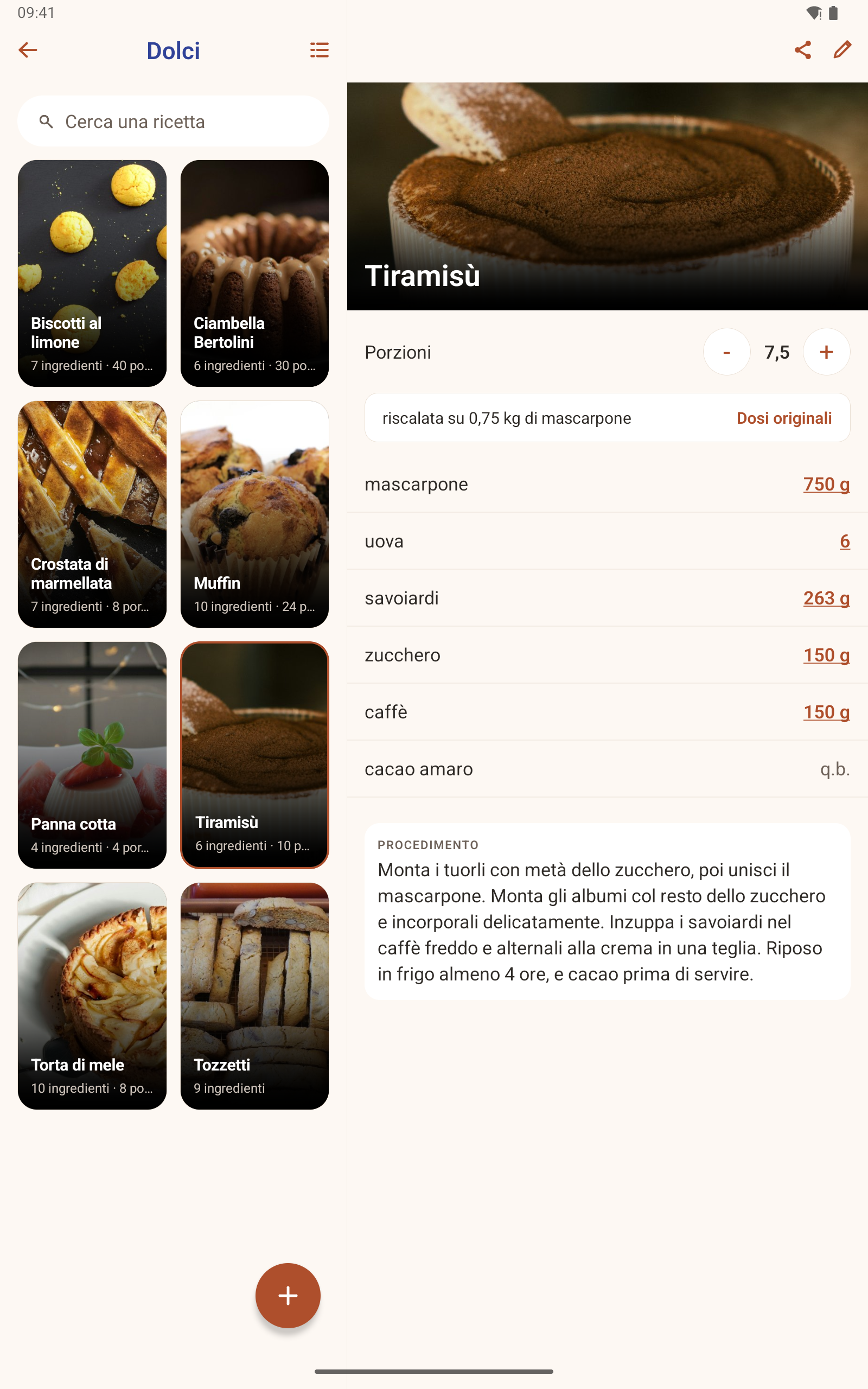Image resolution: width=868 pixels, height=1389 pixels.
Task: Increase portions with the plus button
Action: click(826, 352)
